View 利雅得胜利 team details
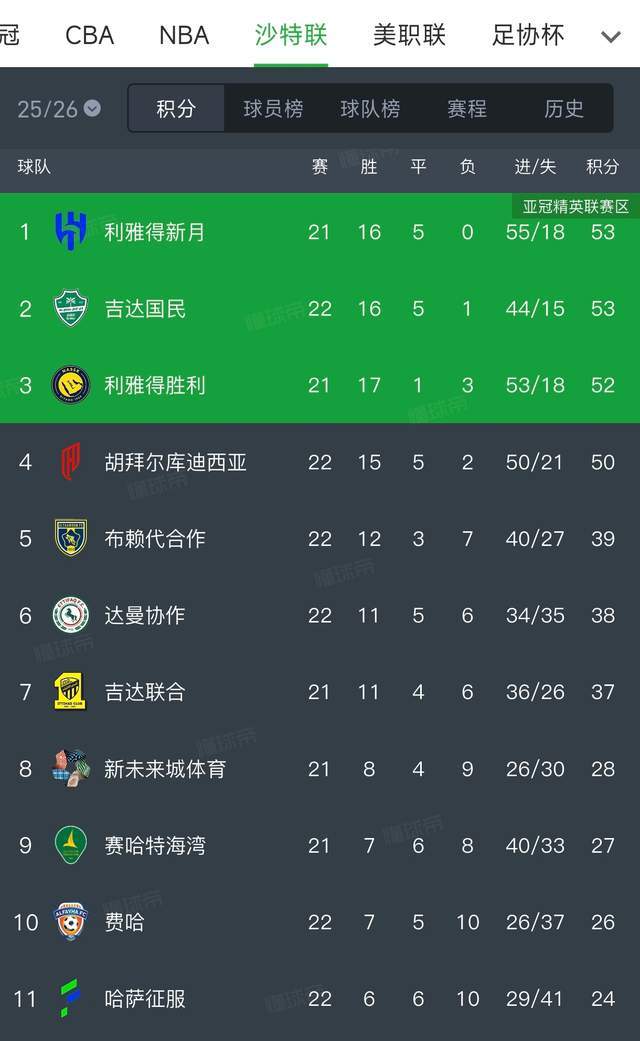 click(155, 385)
